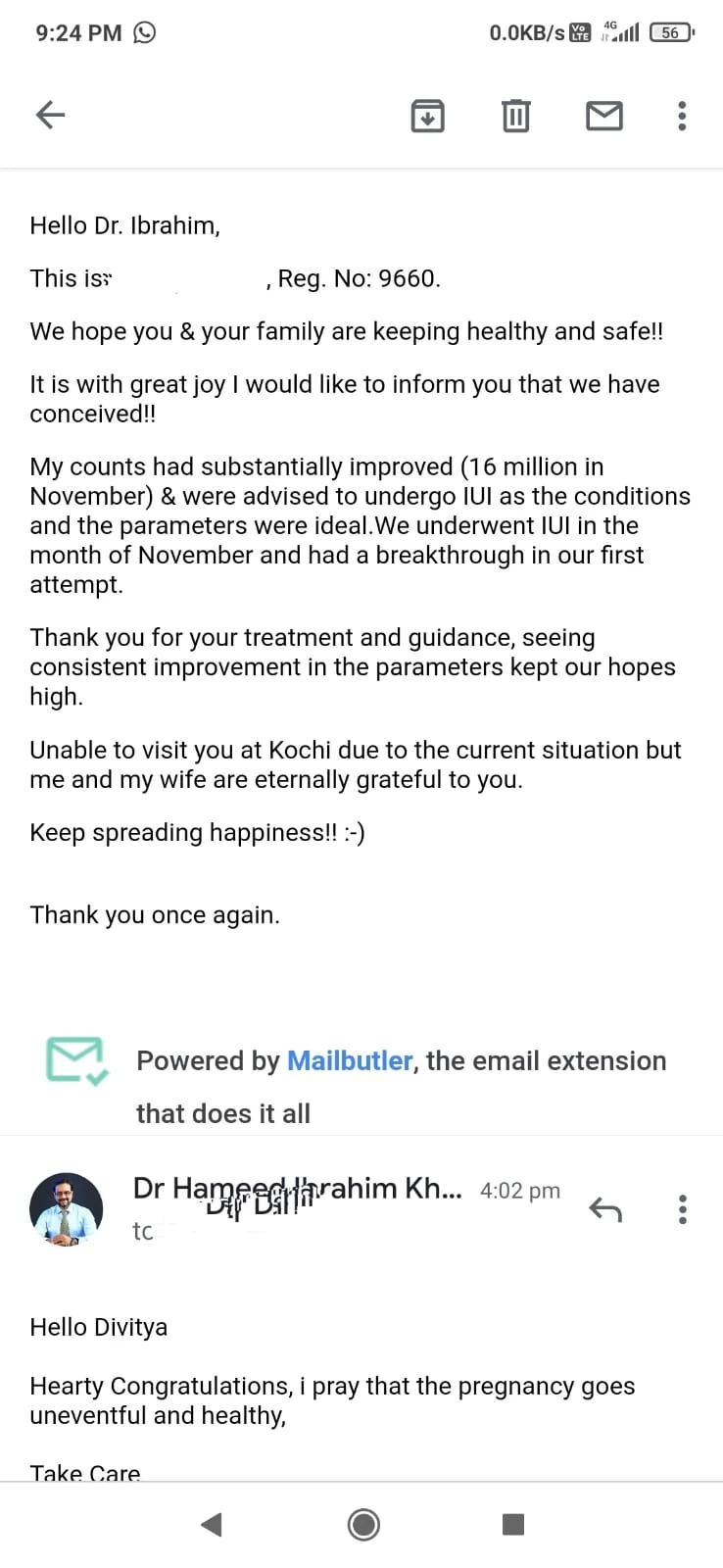723x1568 pixels.
Task: Open recent apps from navigation bar
Action: pyautogui.click(x=513, y=1524)
